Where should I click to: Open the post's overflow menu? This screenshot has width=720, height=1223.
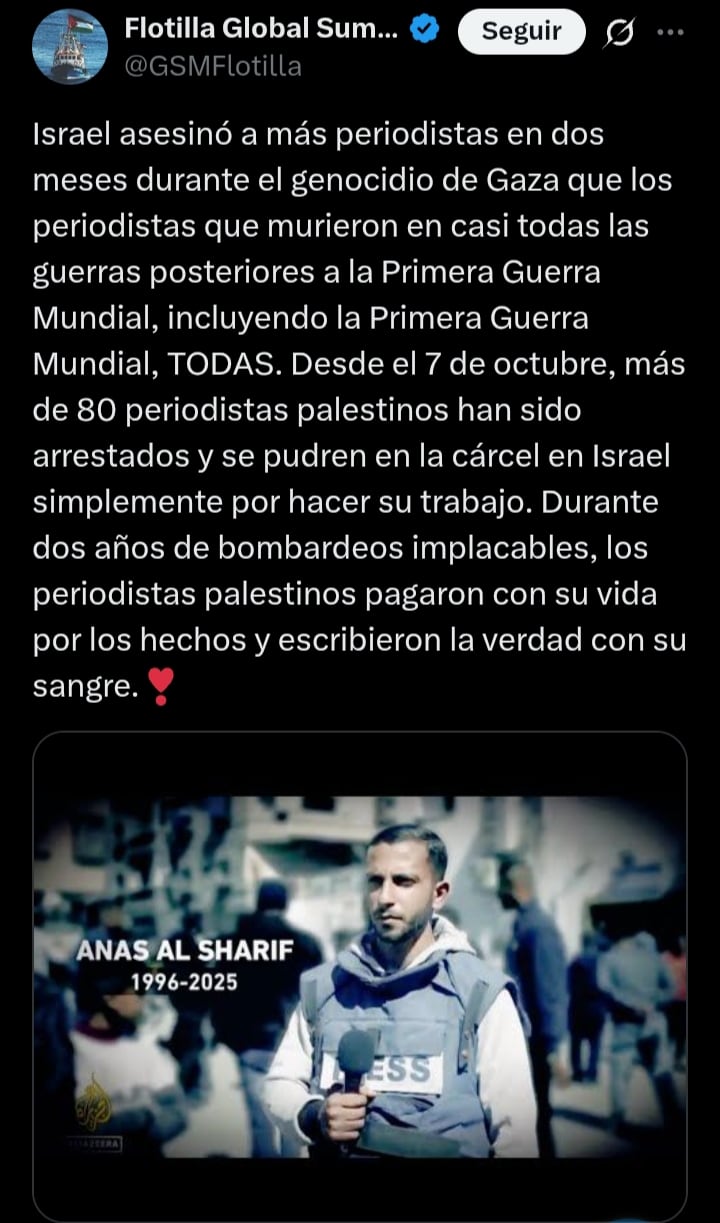click(x=669, y=32)
